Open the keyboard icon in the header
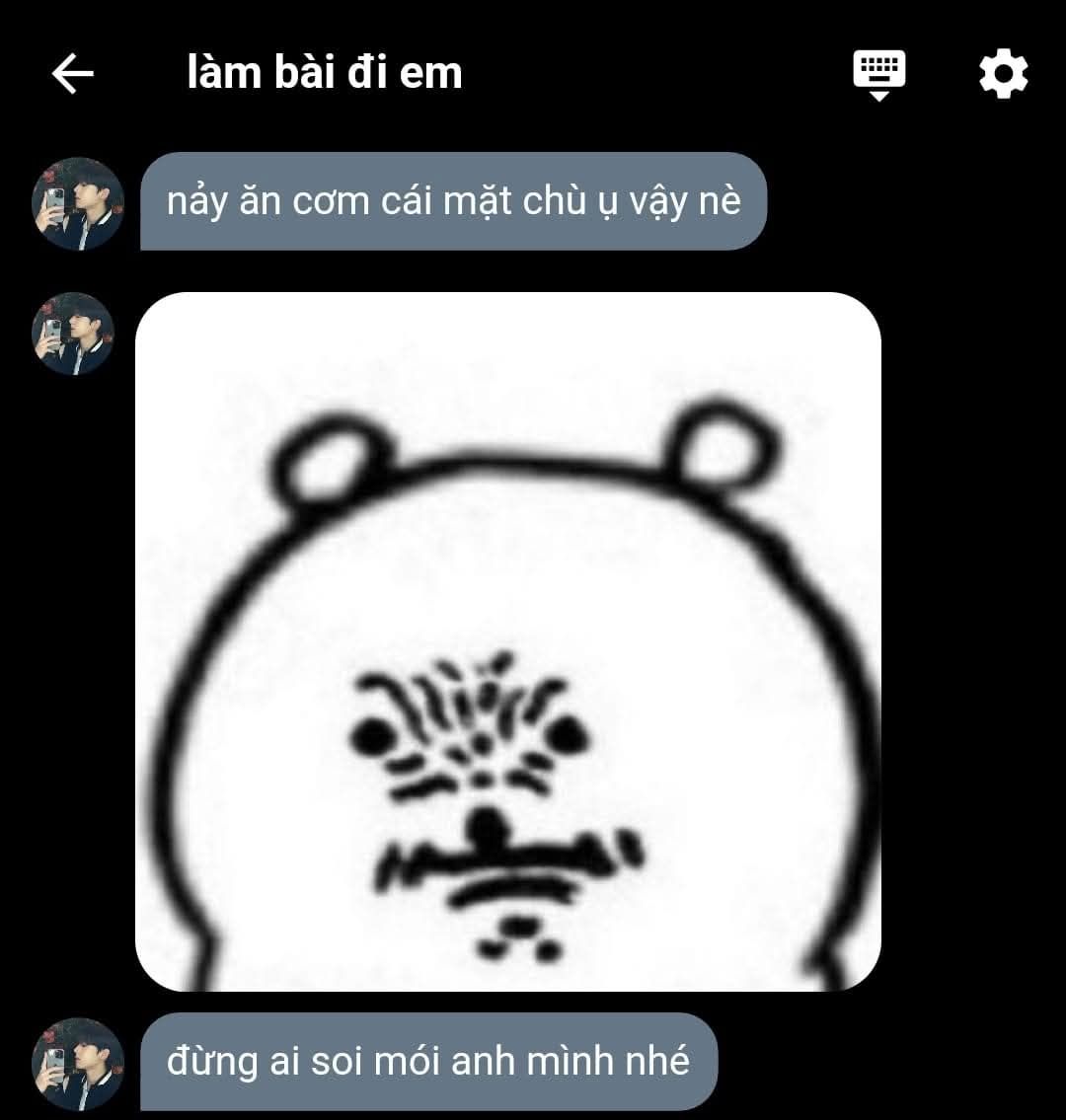Image resolution: width=1066 pixels, height=1120 pixels. coord(878,75)
